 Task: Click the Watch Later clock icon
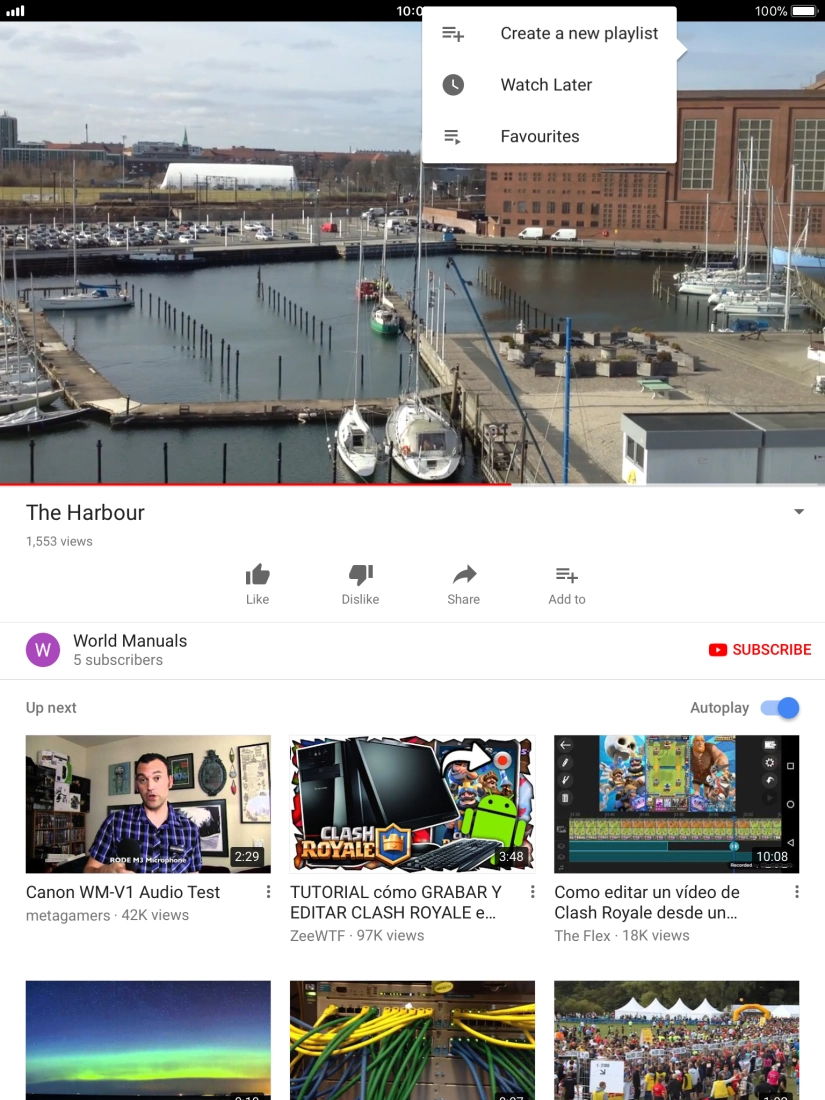452,84
